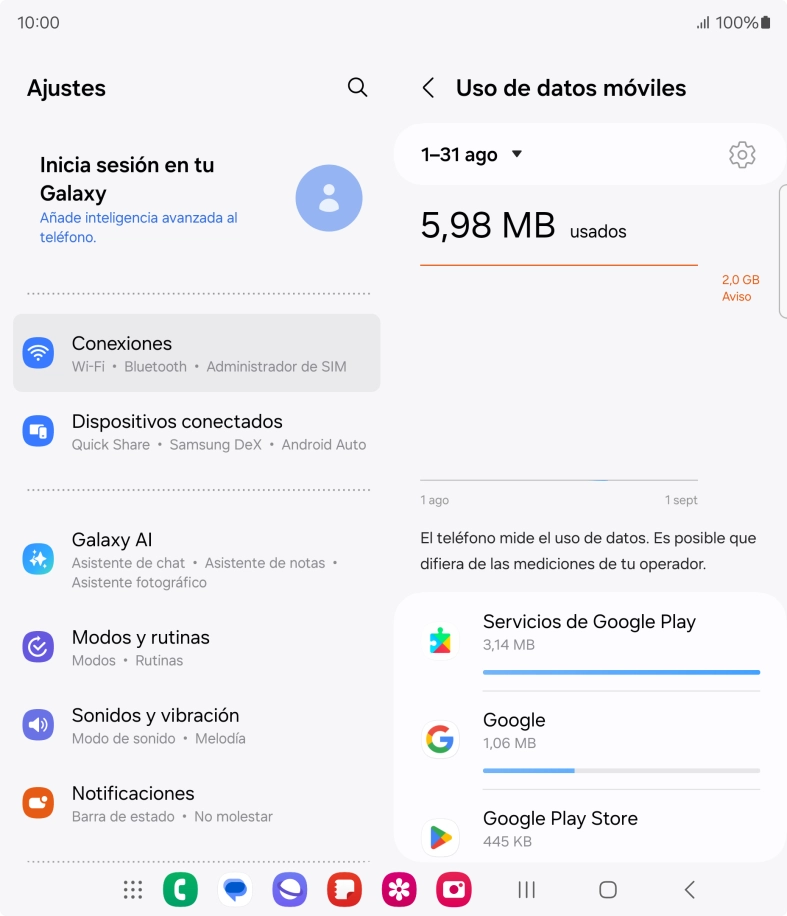Click the Modos y rutinas icon
This screenshot has height=916, width=787.
pos(38,646)
